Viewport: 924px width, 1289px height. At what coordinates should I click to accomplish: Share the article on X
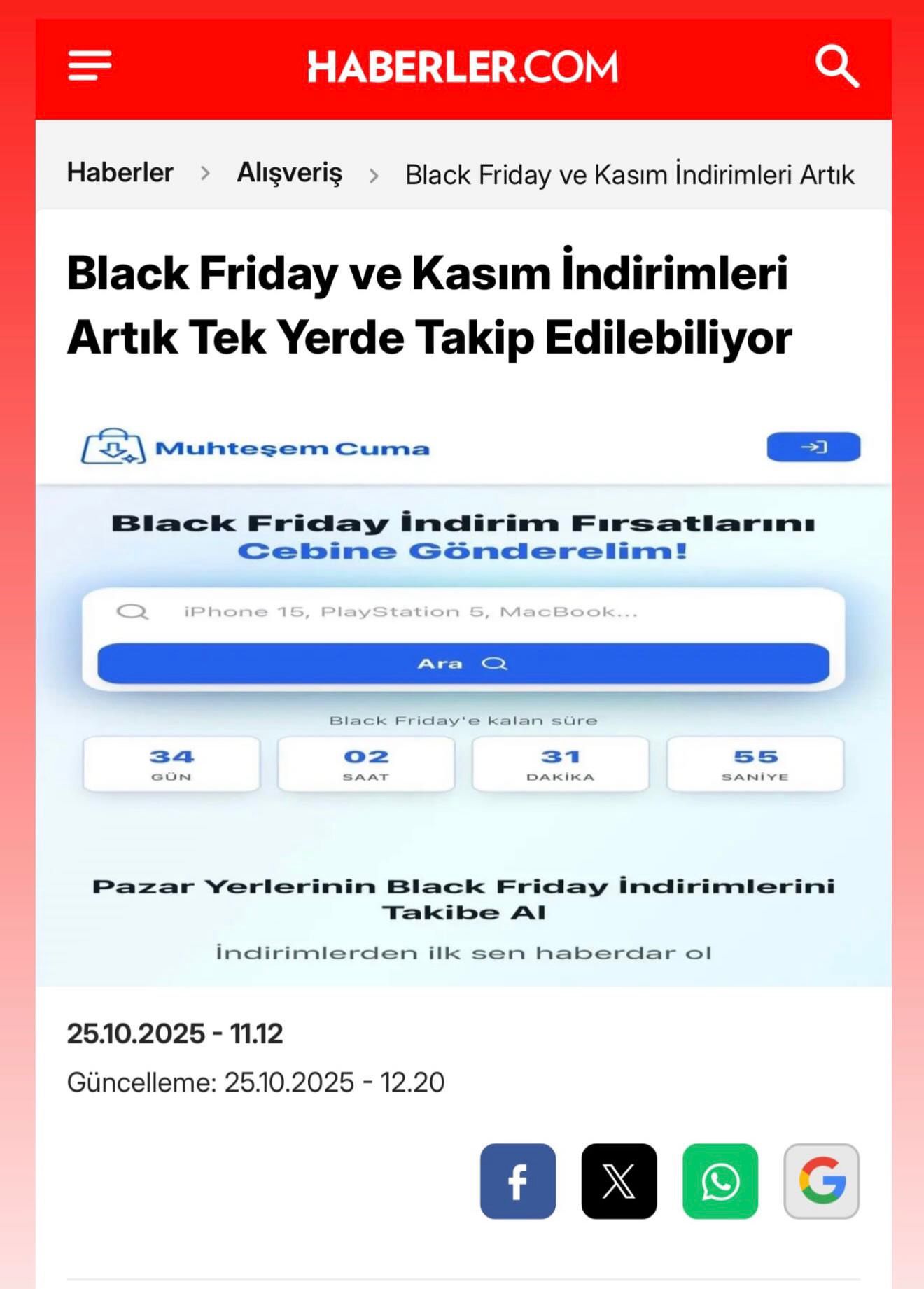(x=619, y=1181)
